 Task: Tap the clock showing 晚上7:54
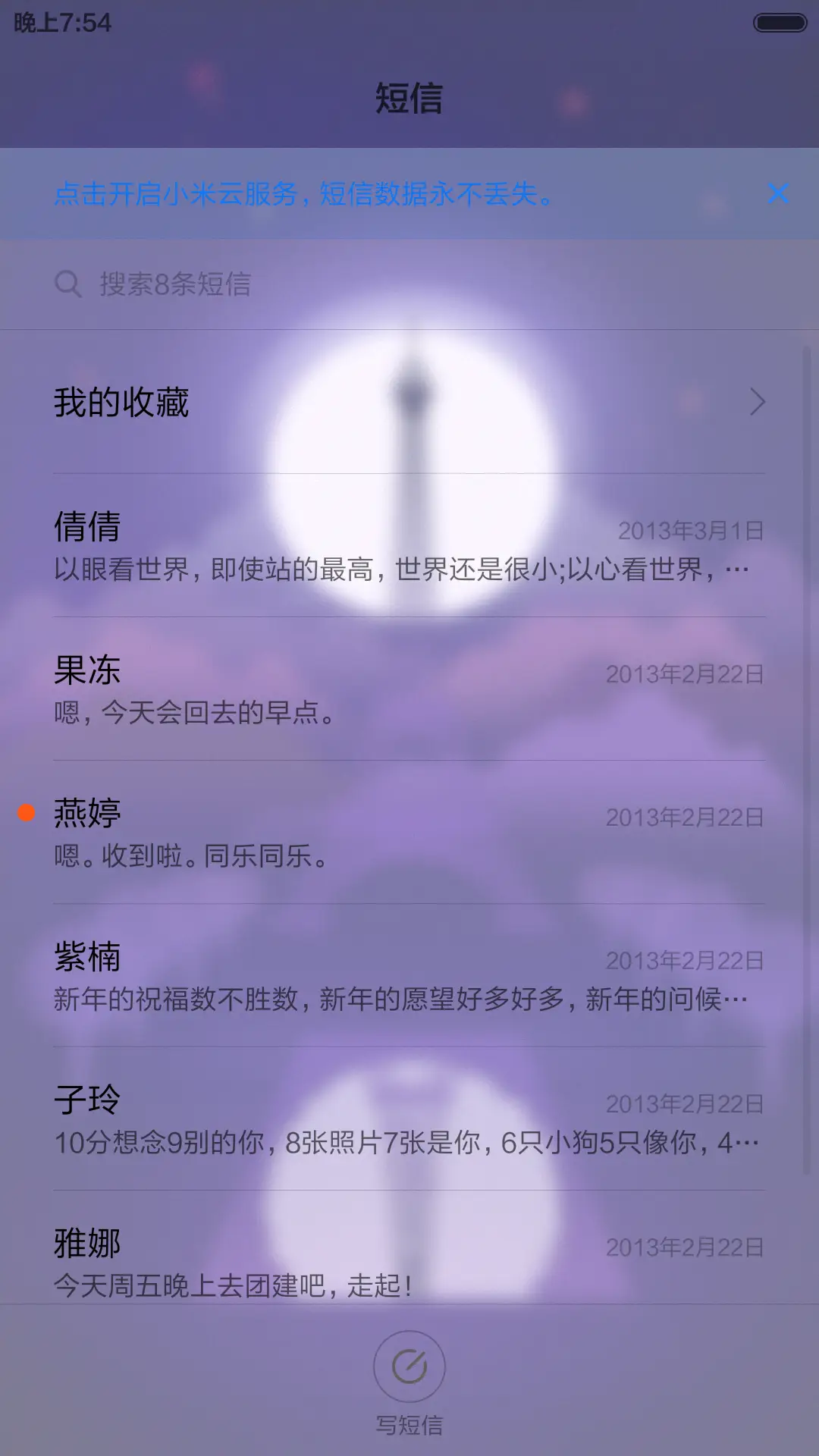[x=61, y=23]
